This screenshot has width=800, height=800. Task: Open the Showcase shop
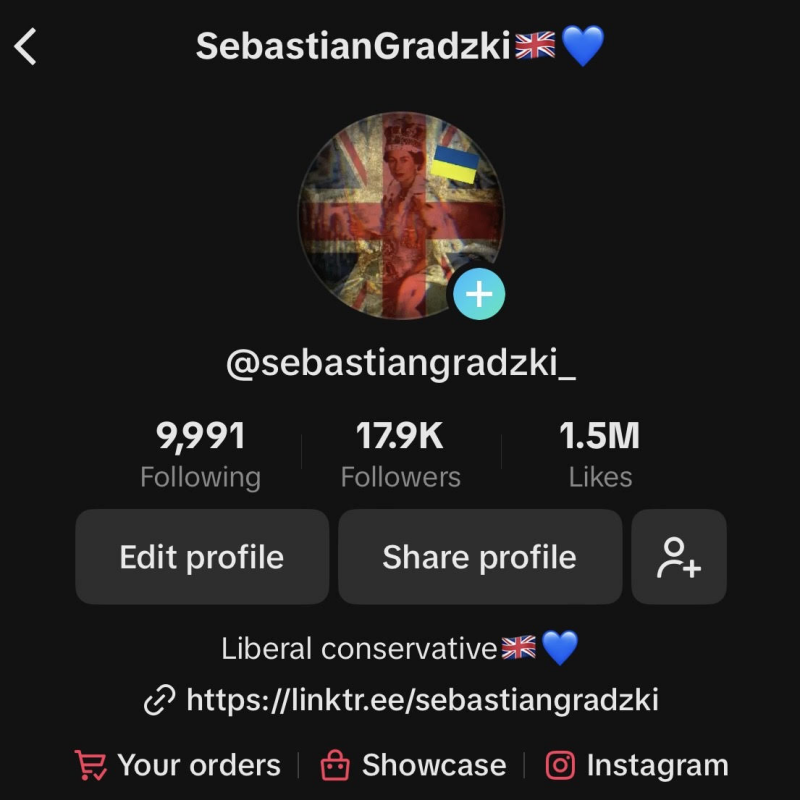pyautogui.click(x=414, y=766)
